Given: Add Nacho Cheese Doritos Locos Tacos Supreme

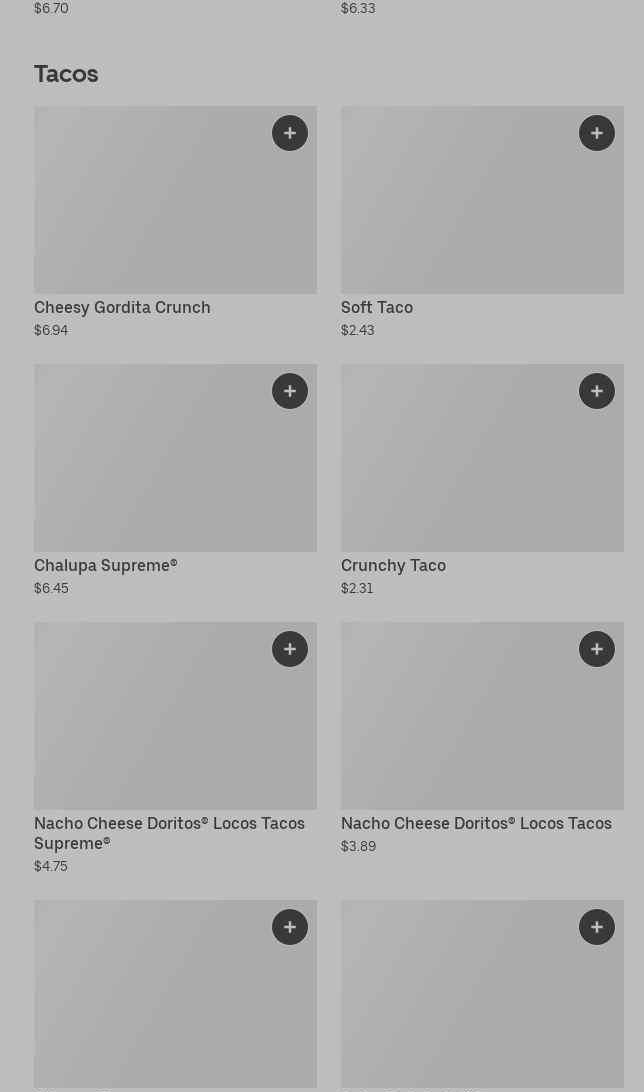Looking at the screenshot, I should [290, 649].
